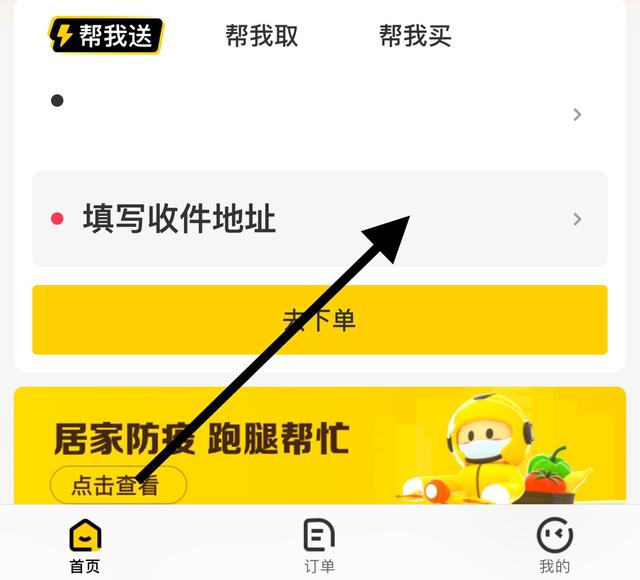Go to the 首页 tab
The height and width of the screenshot is (580, 640).
[x=85, y=546]
